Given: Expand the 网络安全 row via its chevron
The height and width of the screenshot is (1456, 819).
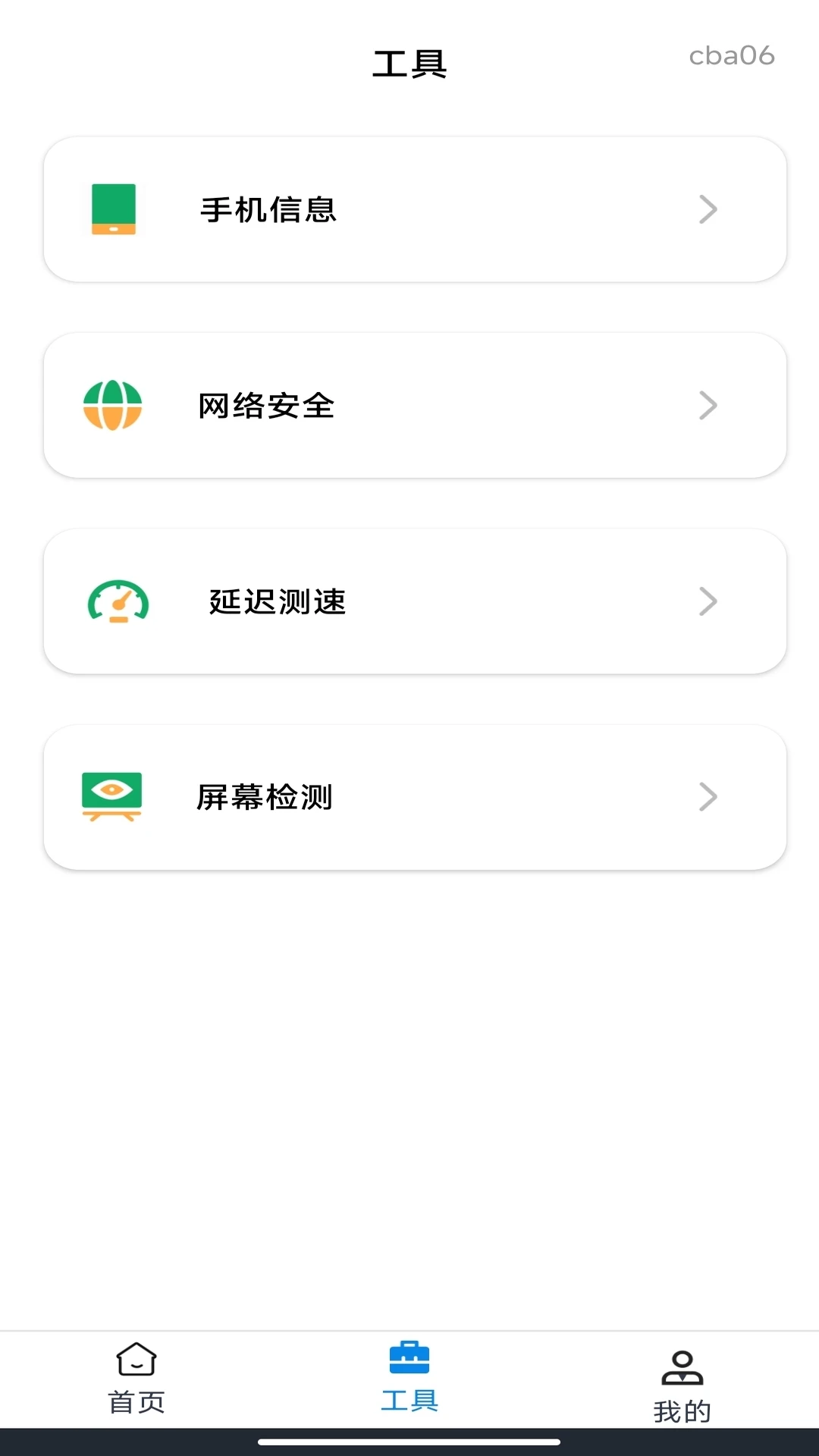Looking at the screenshot, I should 707,405.
